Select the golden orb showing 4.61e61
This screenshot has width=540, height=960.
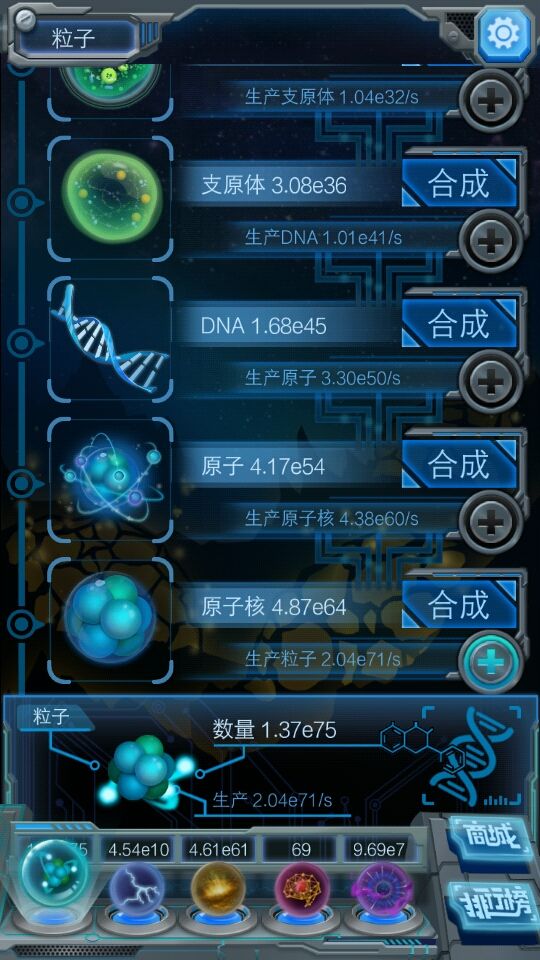coord(219,889)
